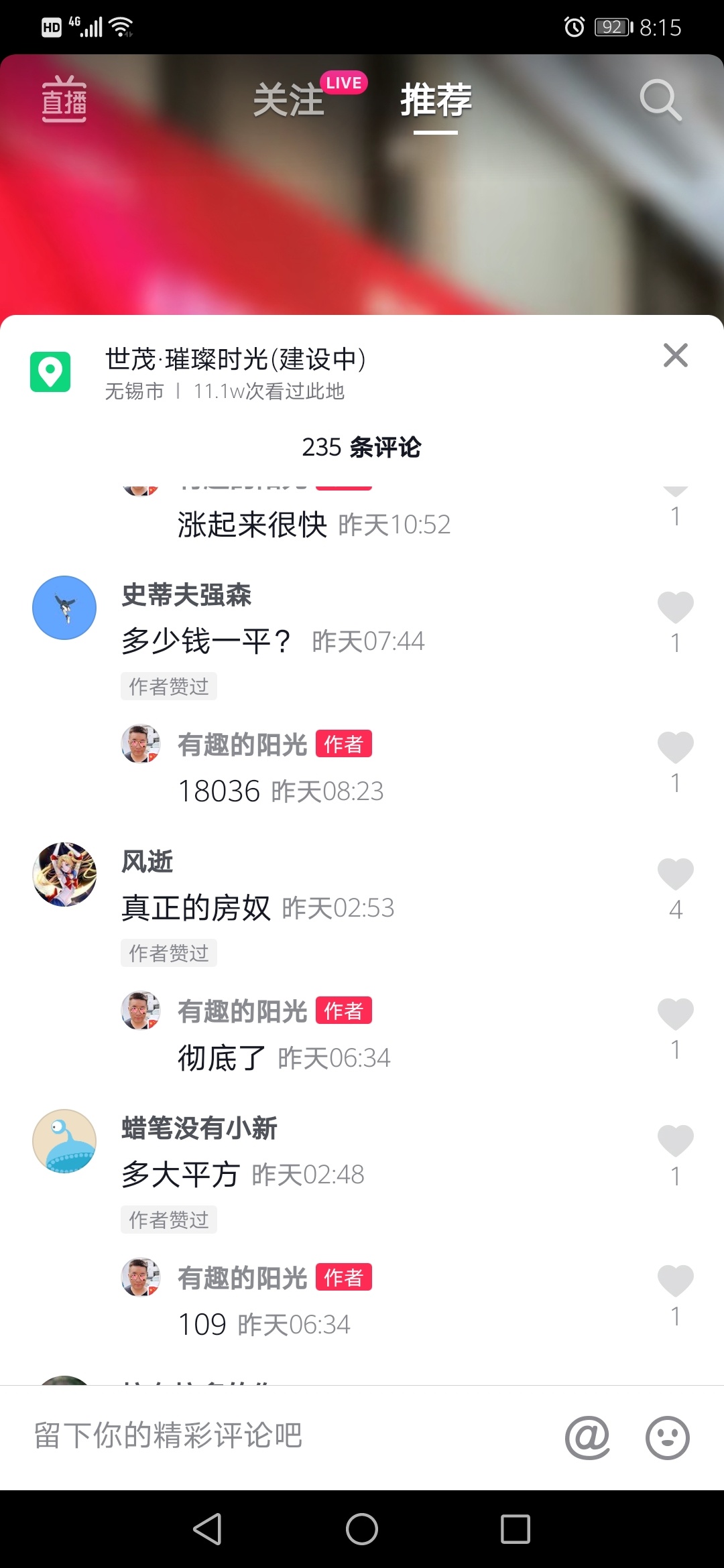
Task: Like the author's reply 18036
Action: (x=675, y=747)
